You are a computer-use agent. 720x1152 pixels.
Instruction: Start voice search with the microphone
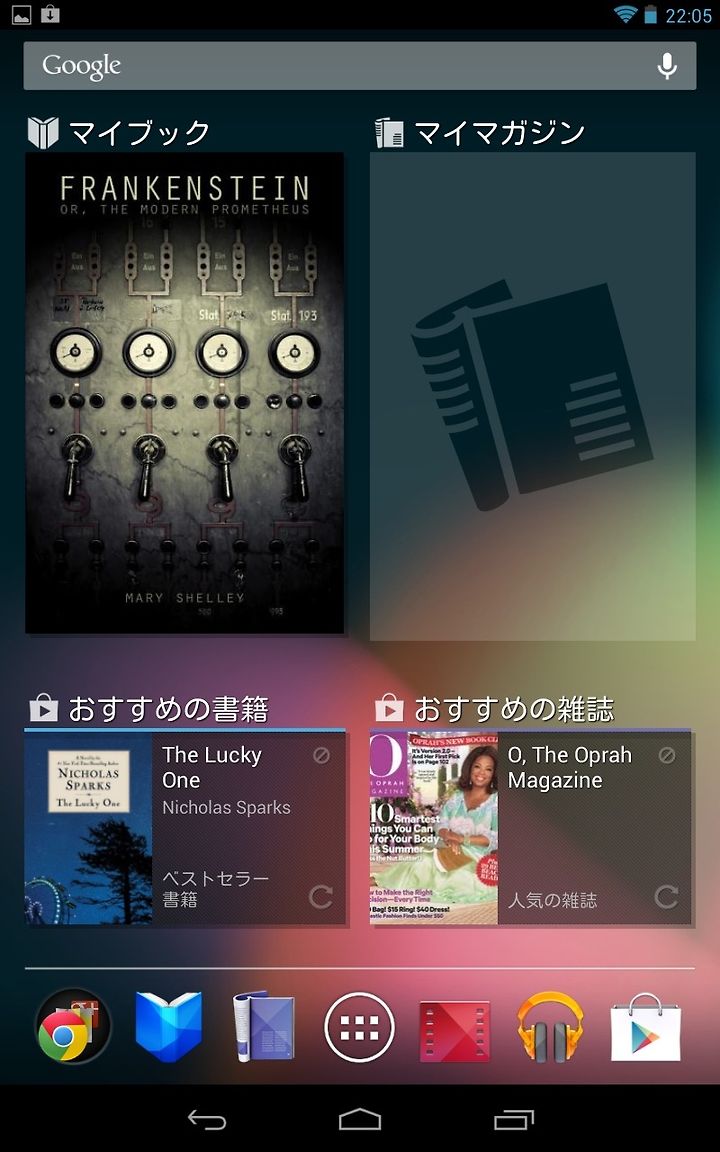(x=666, y=66)
